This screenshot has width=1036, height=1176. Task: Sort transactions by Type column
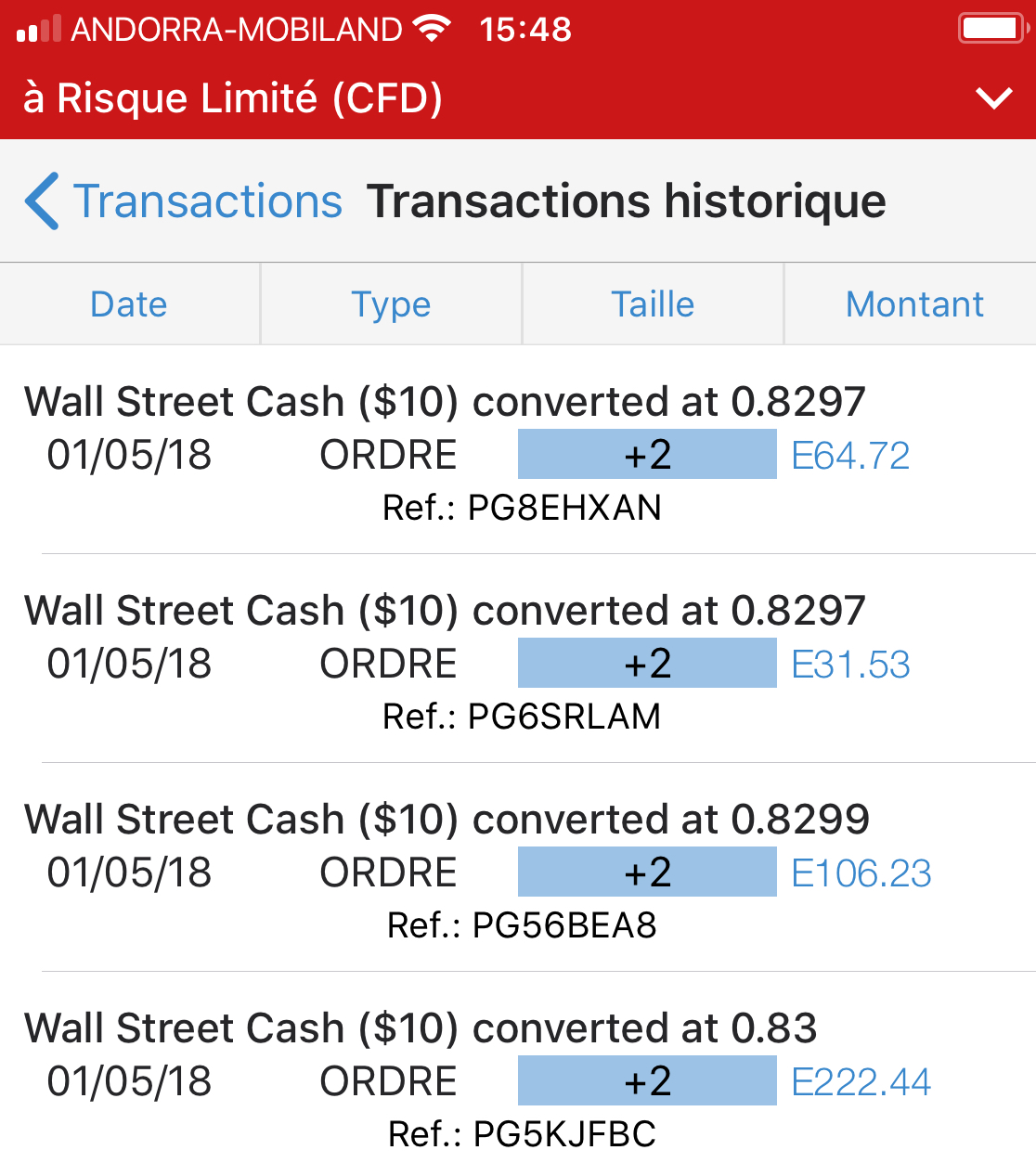point(391,304)
